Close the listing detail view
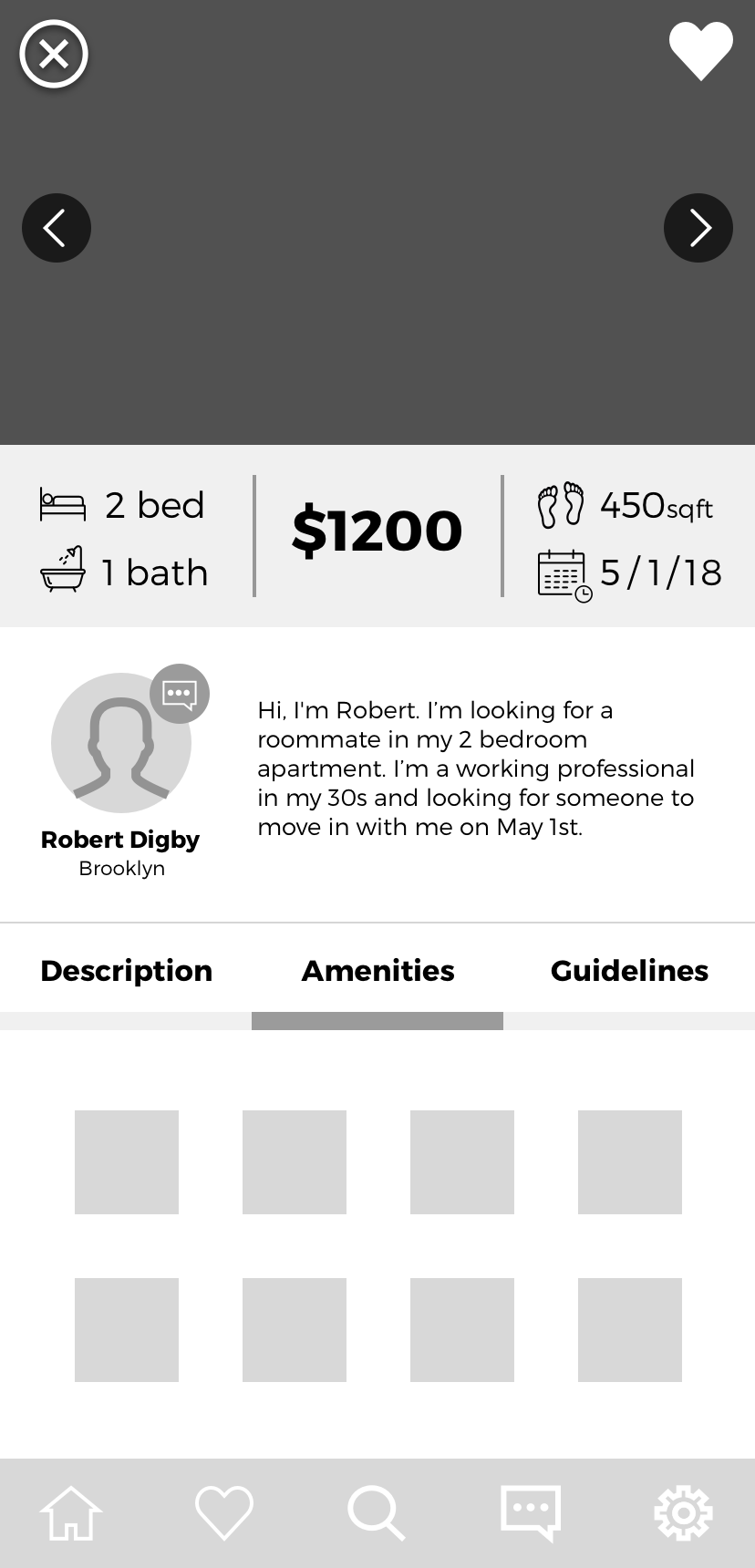The width and height of the screenshot is (755, 1568). tap(54, 55)
